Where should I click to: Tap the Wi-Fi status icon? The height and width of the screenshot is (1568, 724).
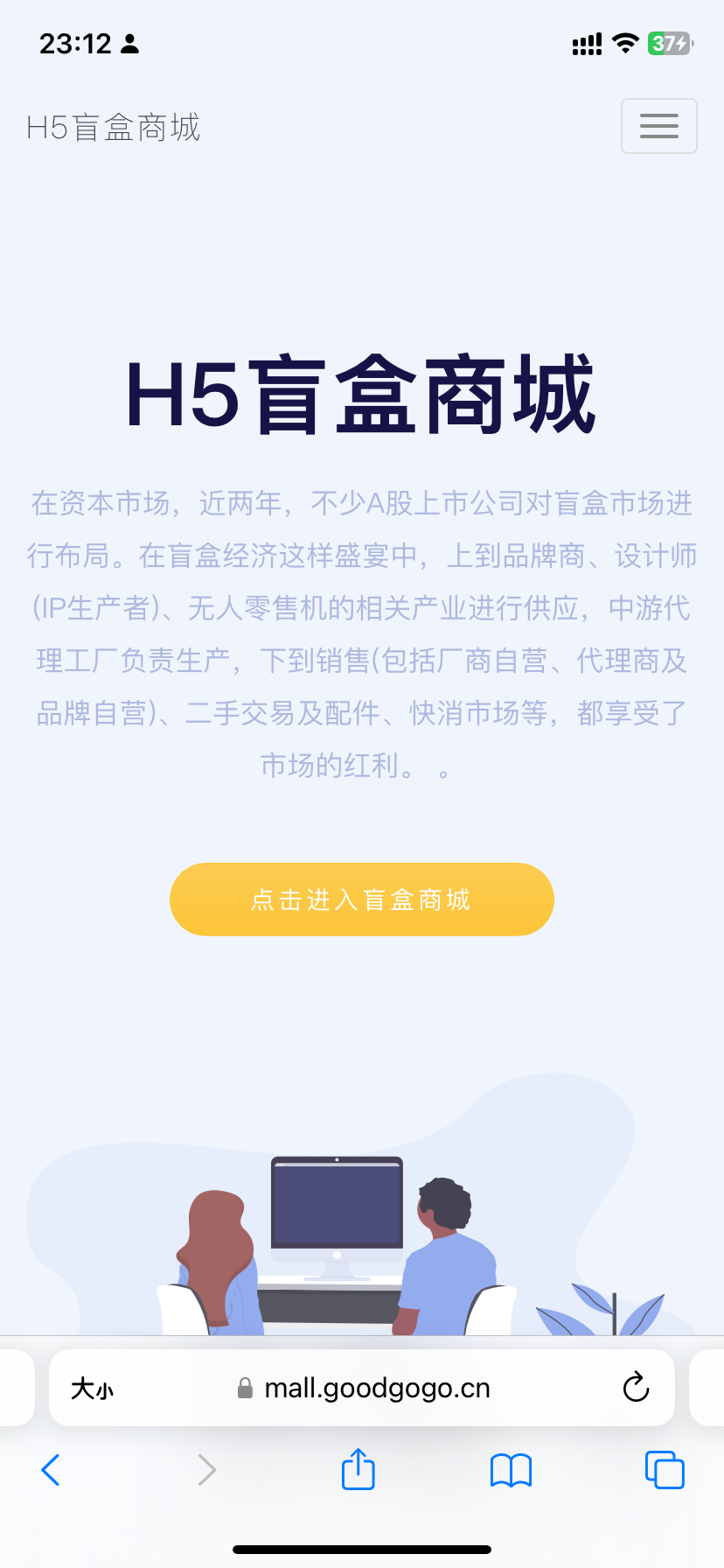pyautogui.click(x=624, y=43)
